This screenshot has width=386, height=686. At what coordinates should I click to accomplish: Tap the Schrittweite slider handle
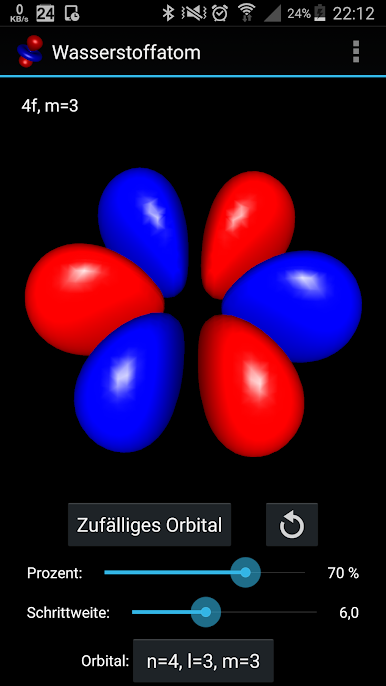[x=206, y=612]
